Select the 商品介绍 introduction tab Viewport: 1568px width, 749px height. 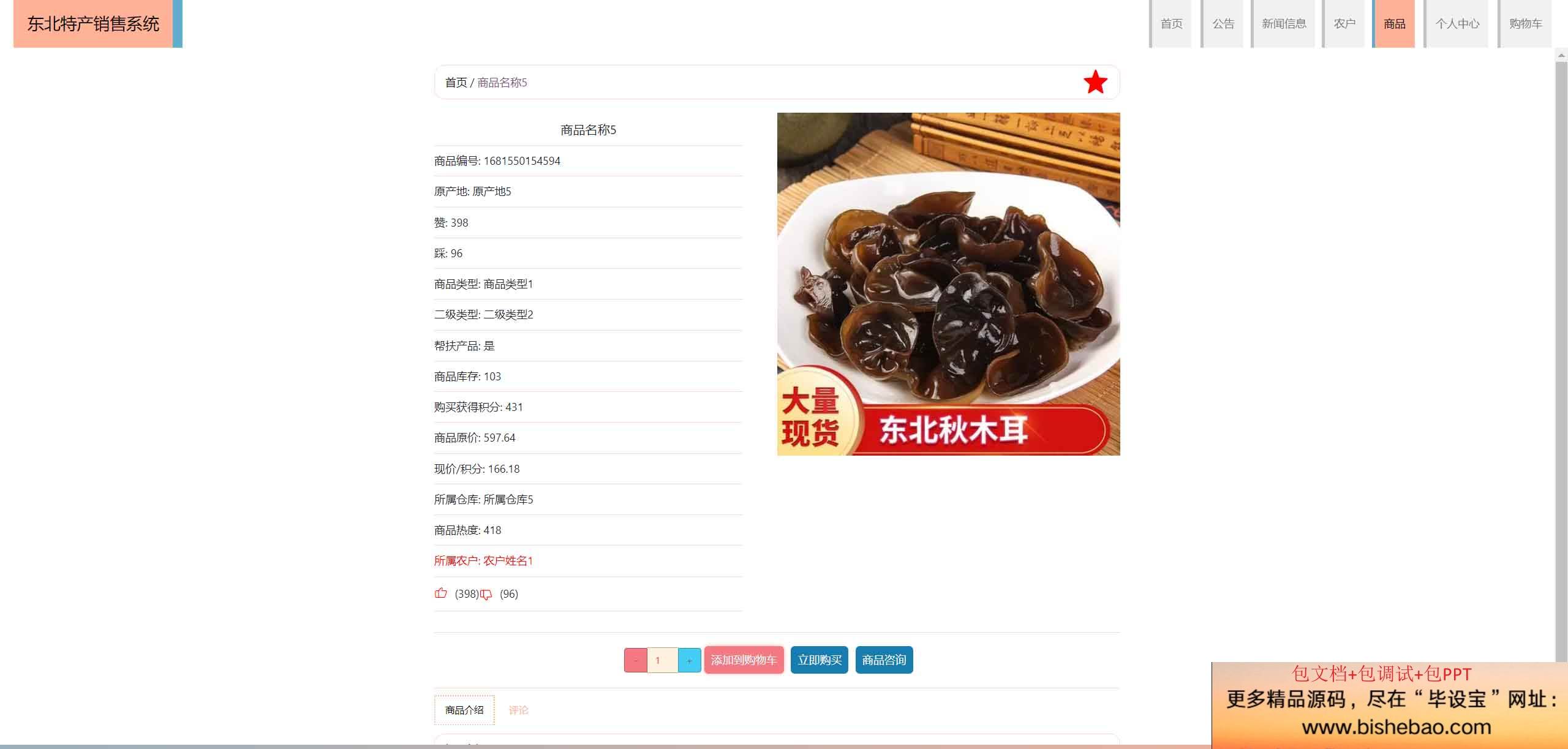point(464,710)
